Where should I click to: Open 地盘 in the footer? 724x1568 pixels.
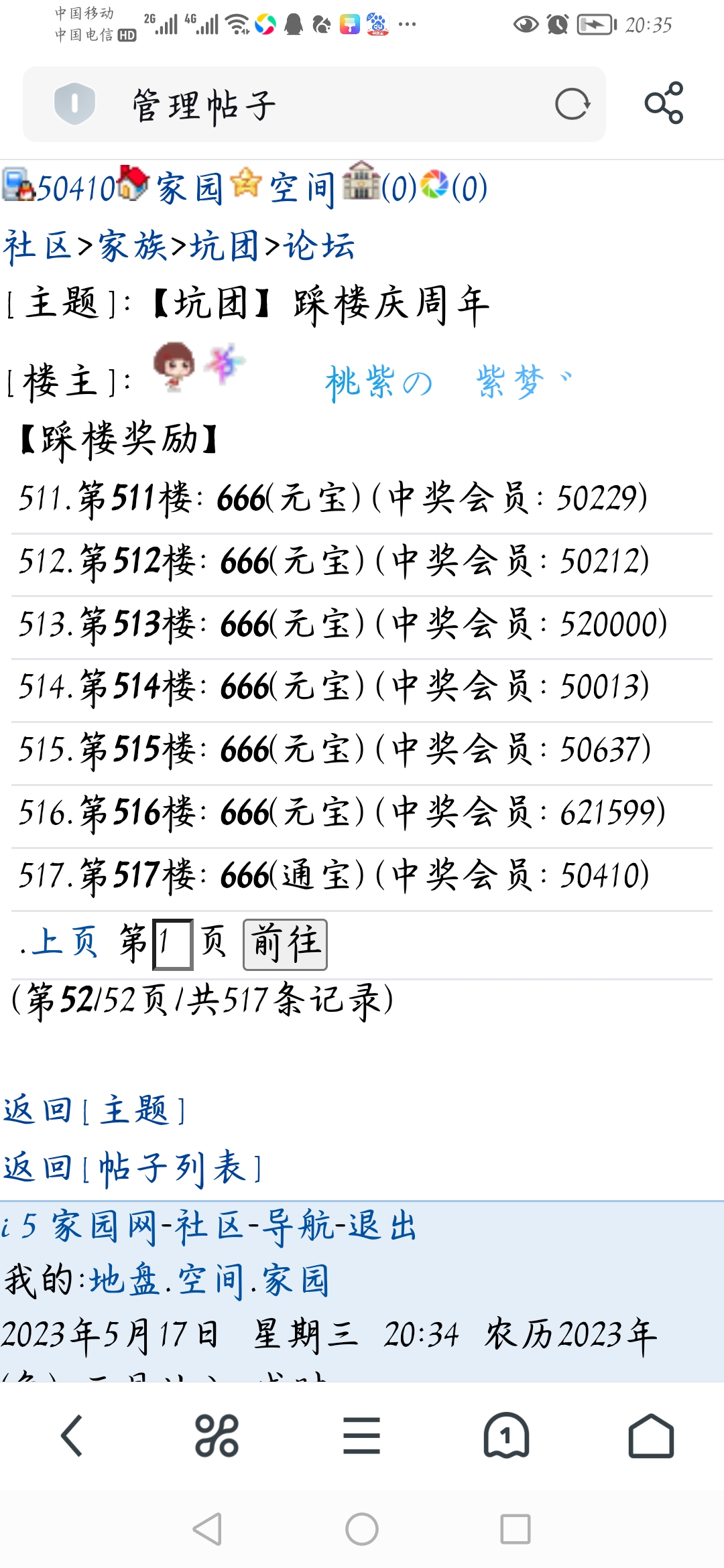click(x=125, y=1281)
